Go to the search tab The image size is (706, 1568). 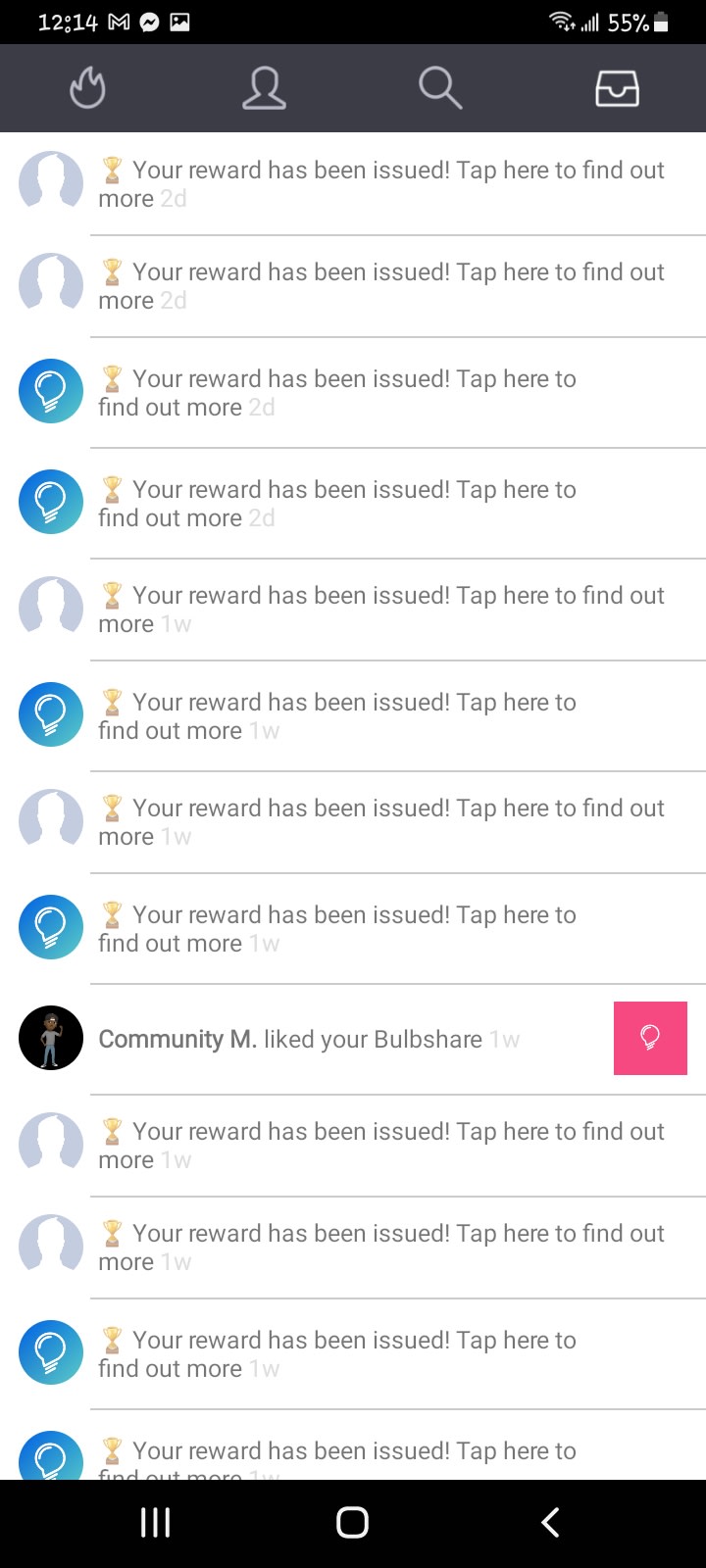pos(440,88)
